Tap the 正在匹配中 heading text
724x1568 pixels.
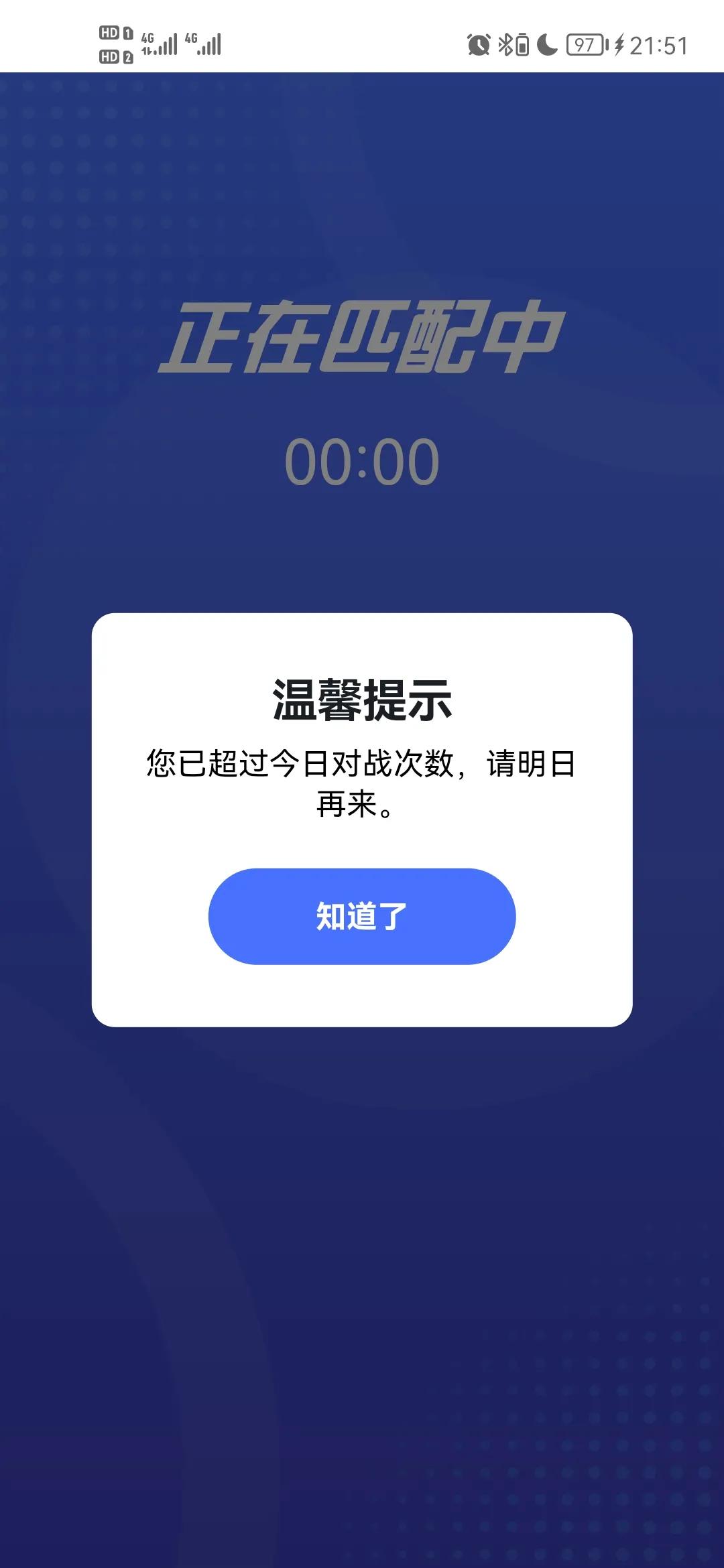click(362, 338)
